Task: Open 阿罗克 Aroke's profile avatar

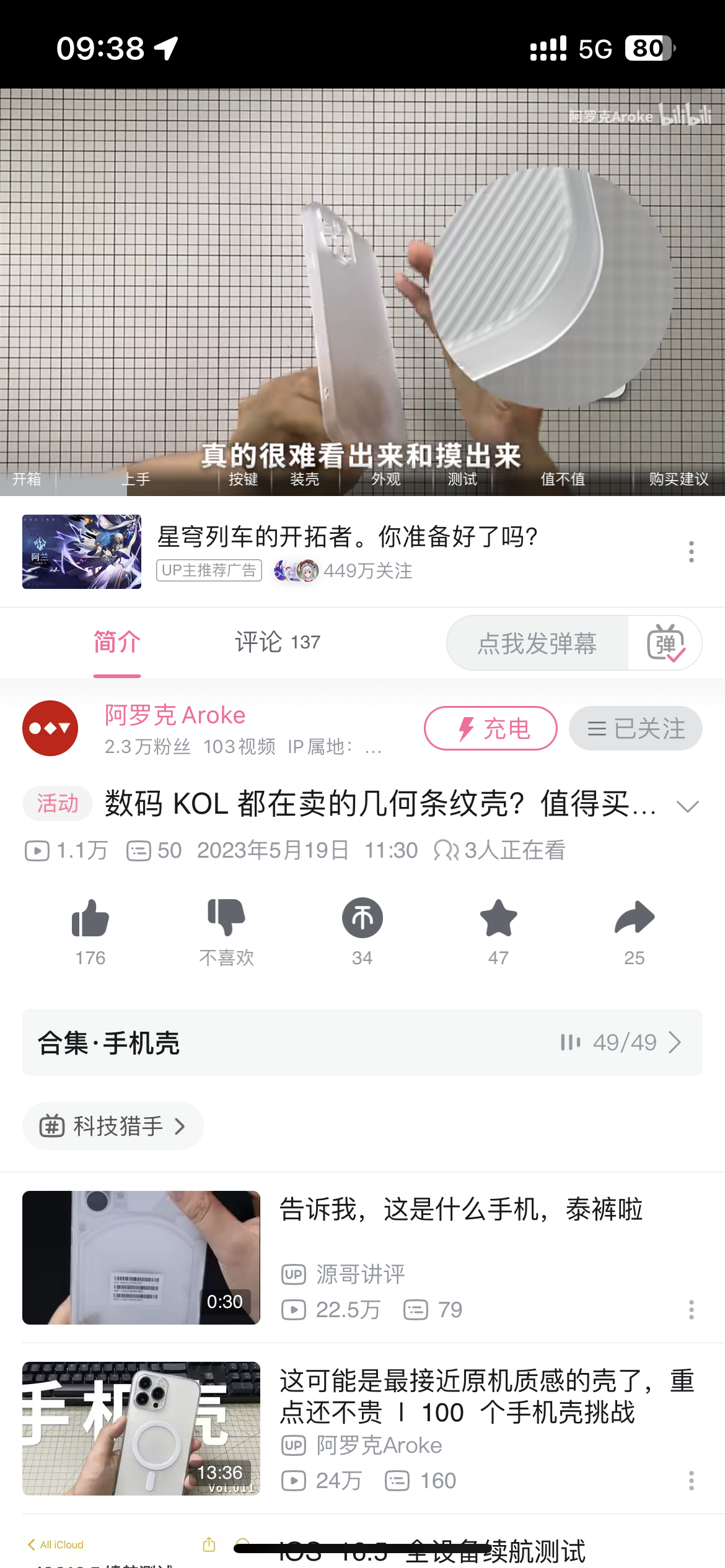Action: coord(50,728)
